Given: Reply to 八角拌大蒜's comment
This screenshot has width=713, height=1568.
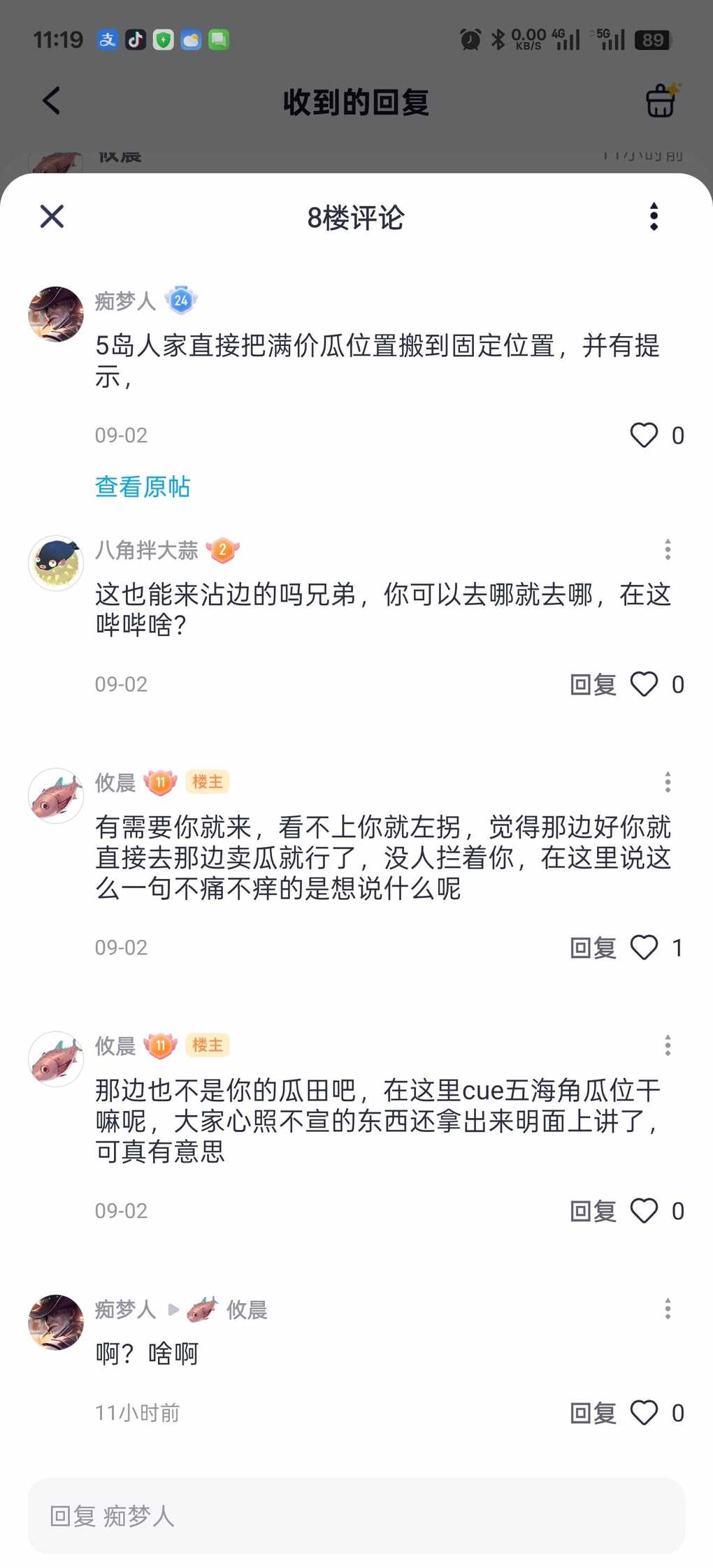Looking at the screenshot, I should (593, 685).
